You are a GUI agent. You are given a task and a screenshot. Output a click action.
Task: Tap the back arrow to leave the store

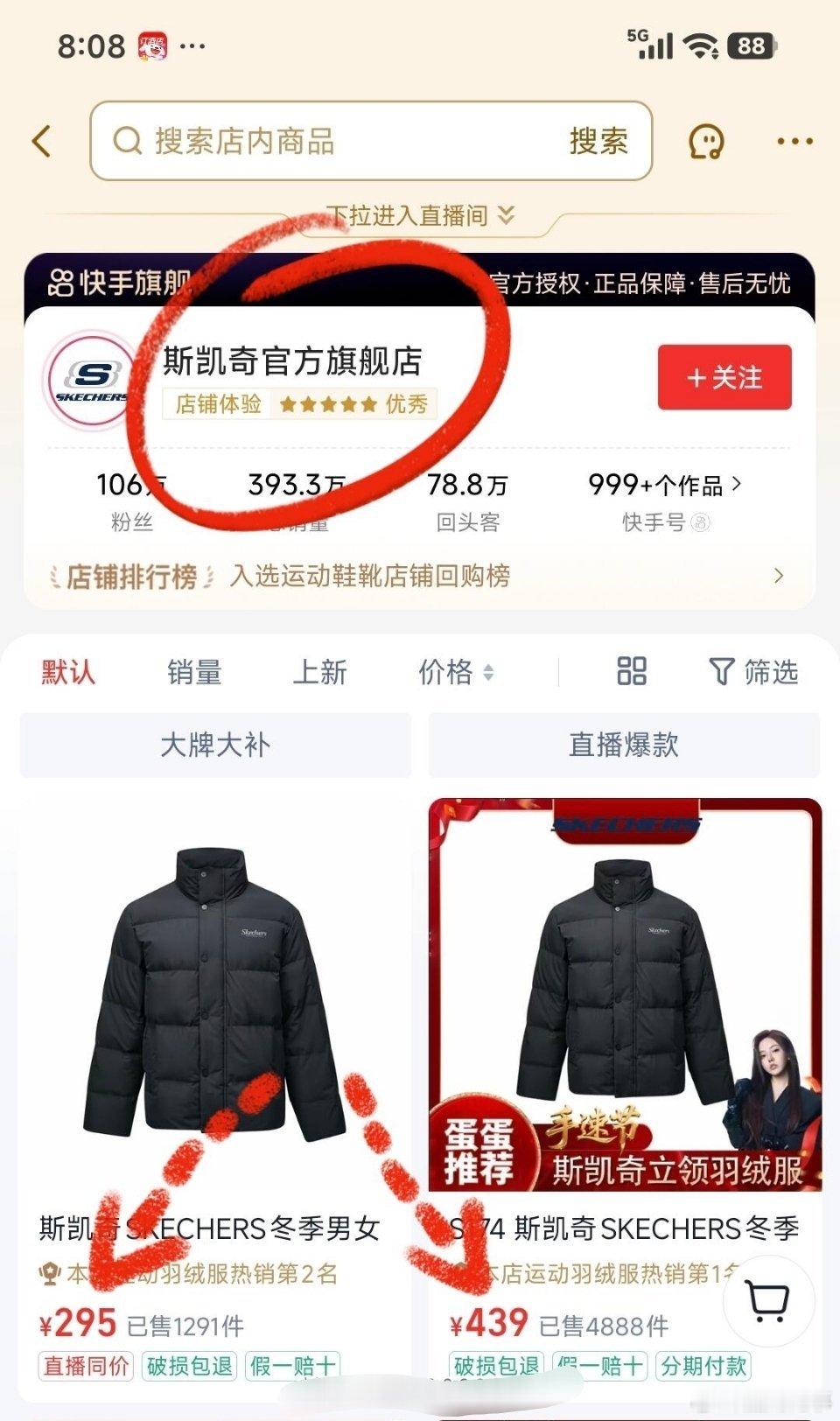[x=41, y=141]
